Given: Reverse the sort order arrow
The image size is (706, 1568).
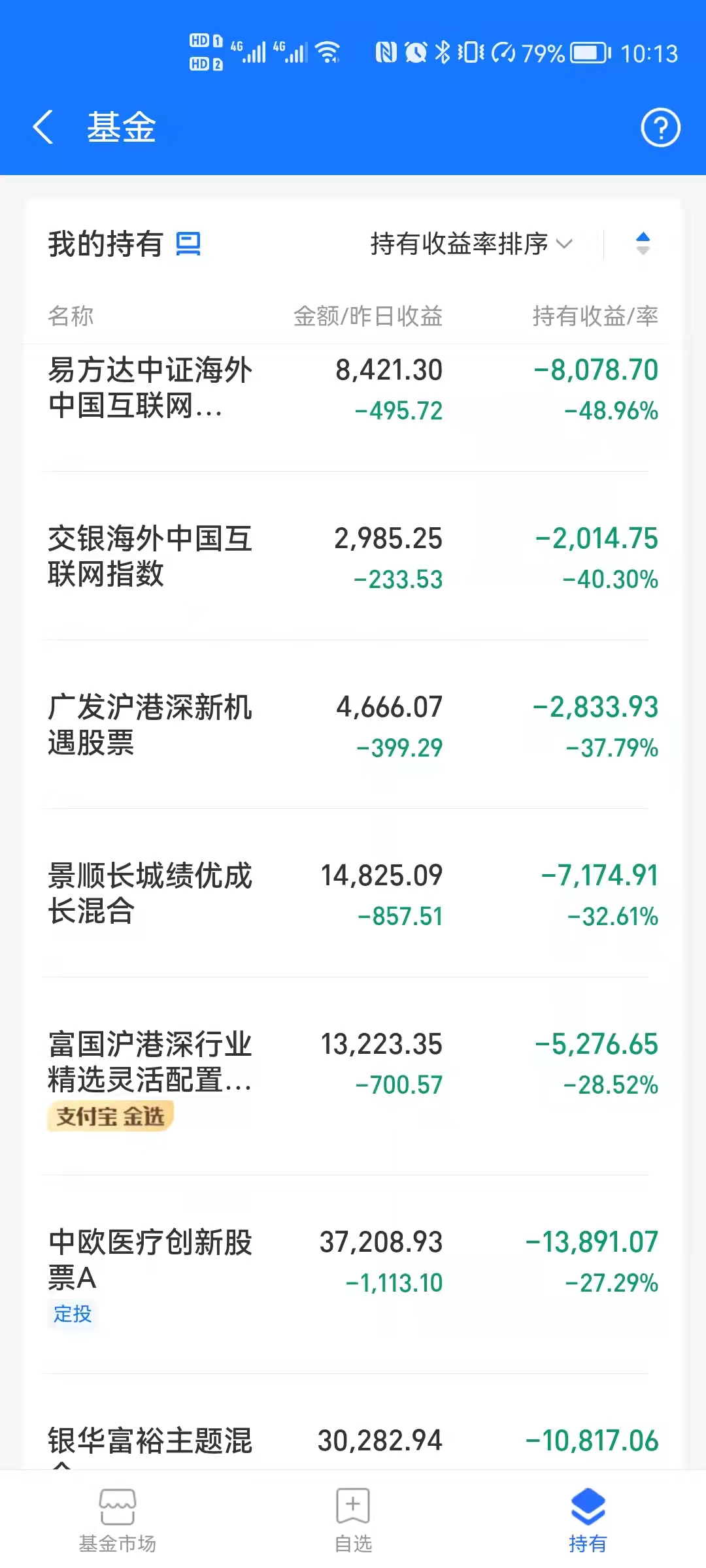Looking at the screenshot, I should pyautogui.click(x=643, y=244).
